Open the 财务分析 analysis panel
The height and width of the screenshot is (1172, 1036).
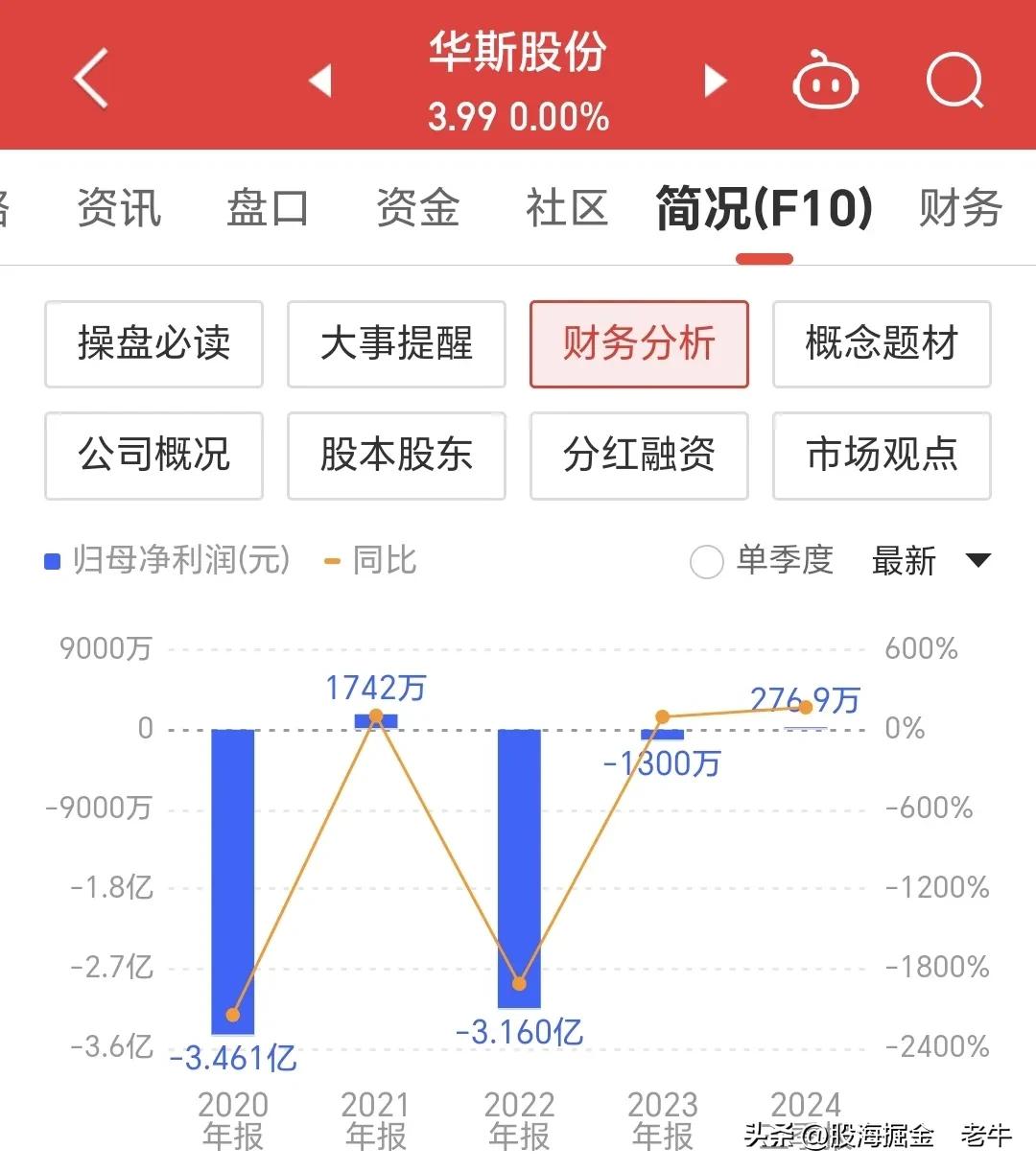point(639,345)
